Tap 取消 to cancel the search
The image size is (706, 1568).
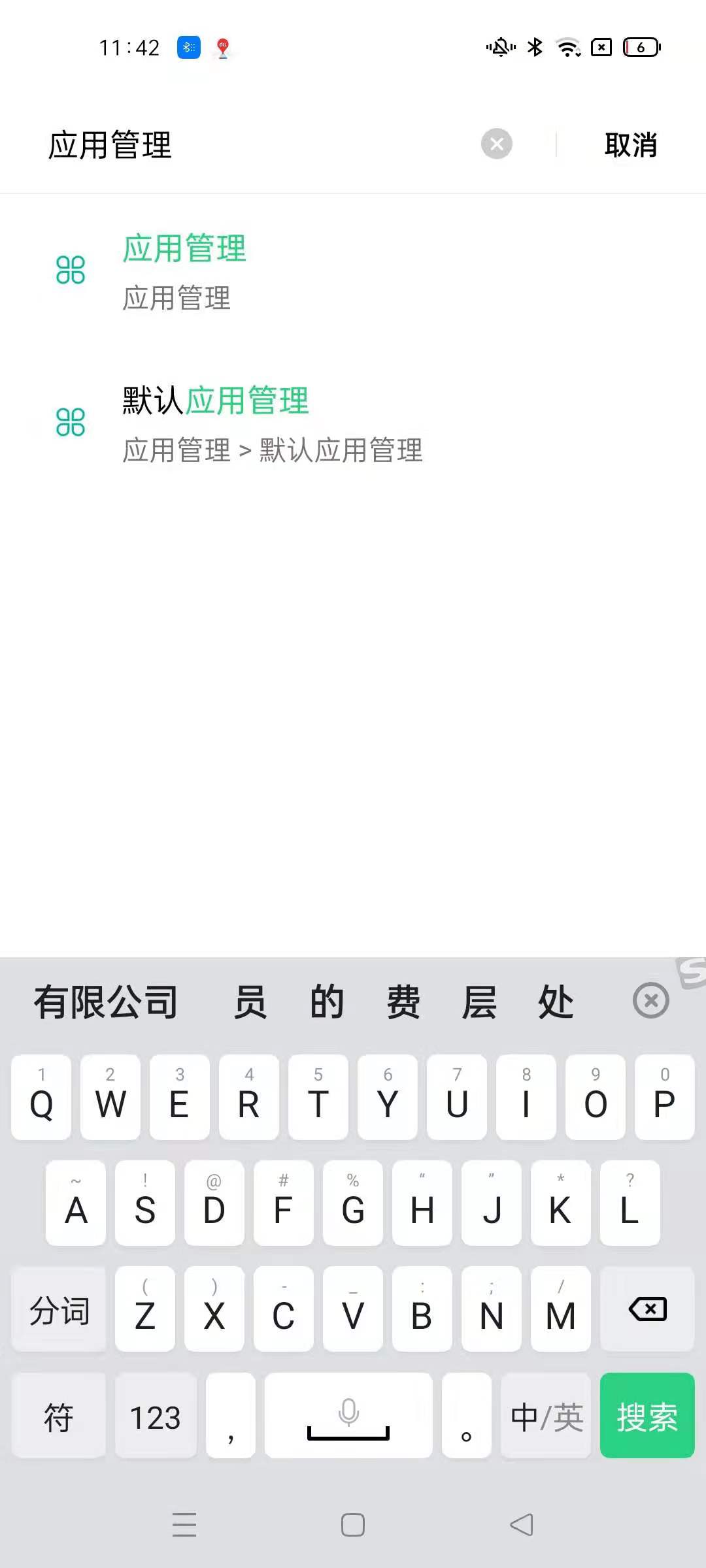[630, 145]
